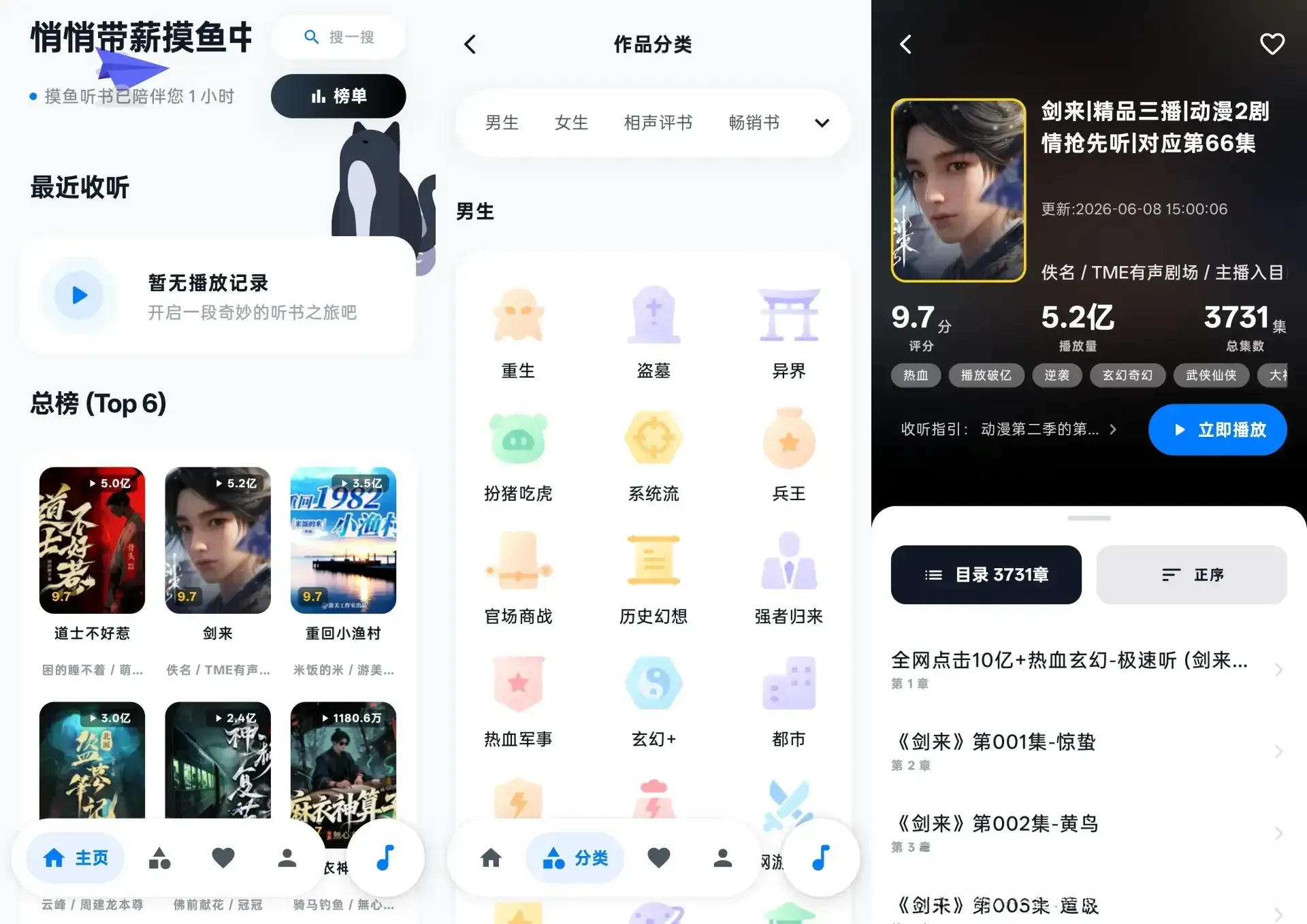
Task: Tap the 热血 tag chip
Action: coord(916,375)
